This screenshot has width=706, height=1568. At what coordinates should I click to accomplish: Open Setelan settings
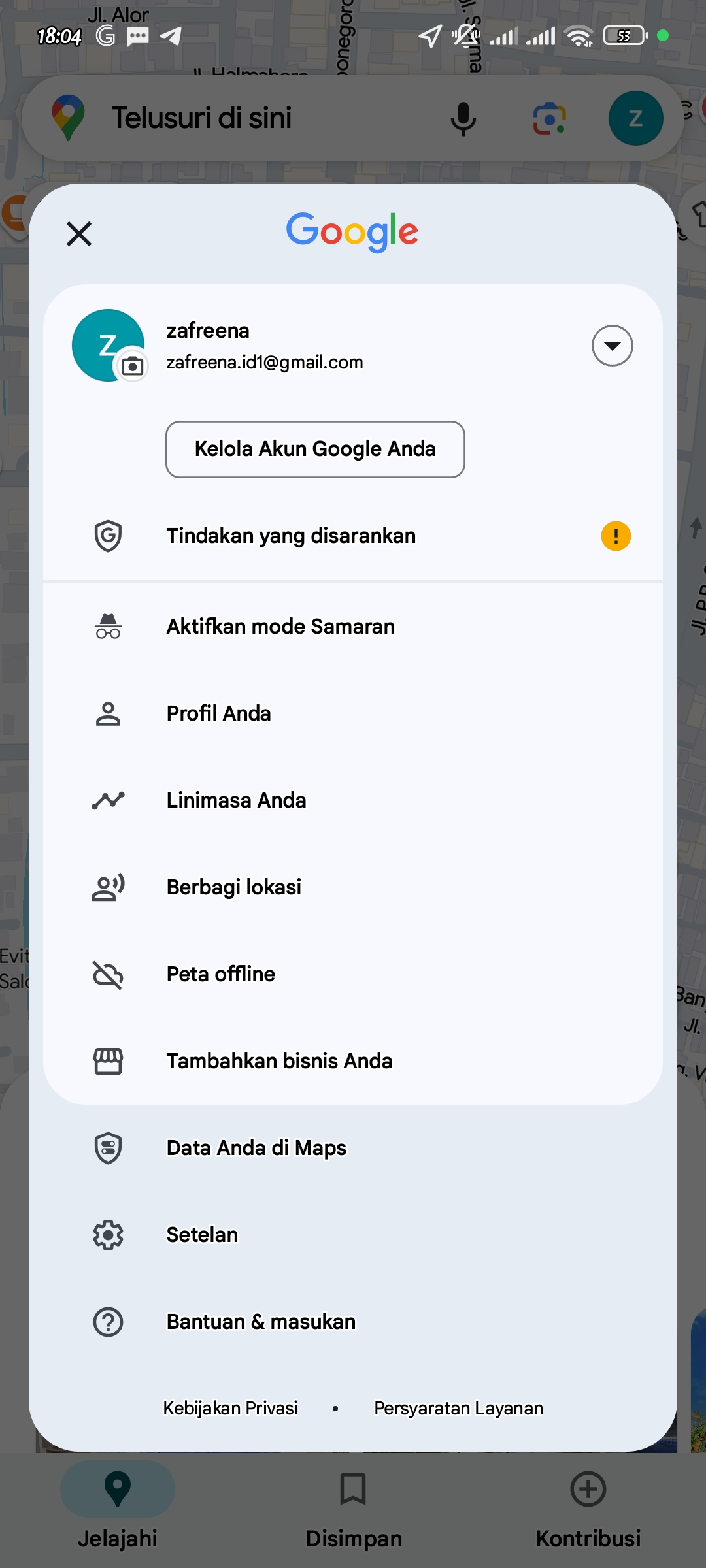tap(353, 1235)
